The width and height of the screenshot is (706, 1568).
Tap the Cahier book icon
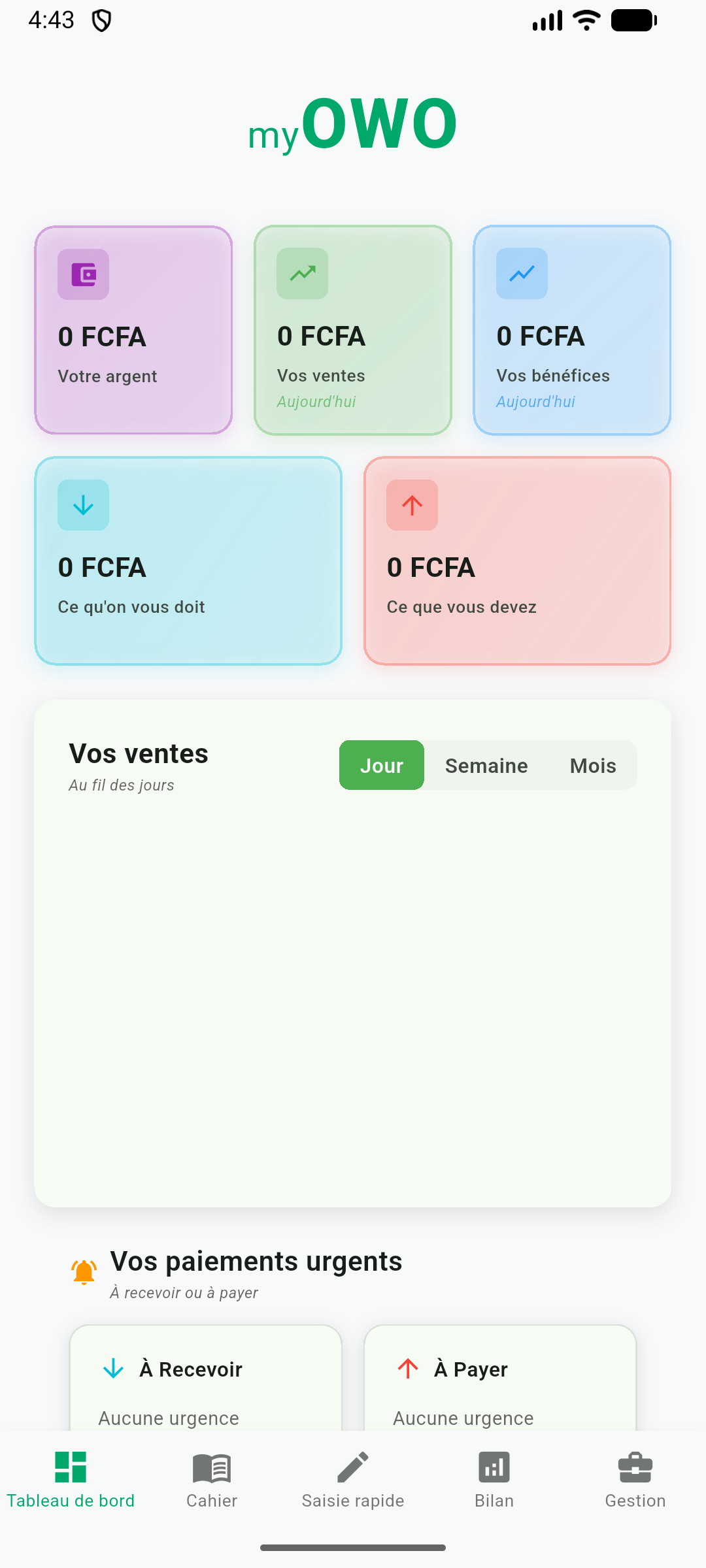pyautogui.click(x=211, y=1467)
